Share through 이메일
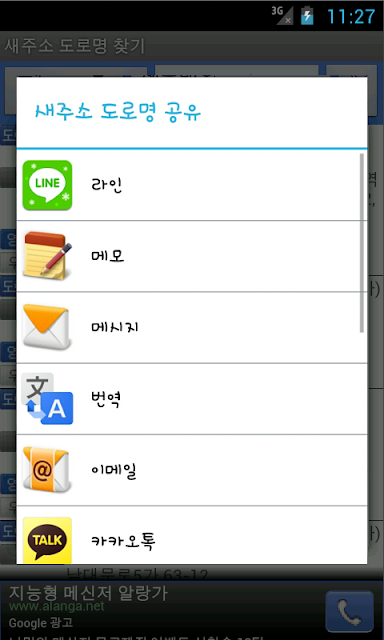384x640 pixels. point(192,470)
